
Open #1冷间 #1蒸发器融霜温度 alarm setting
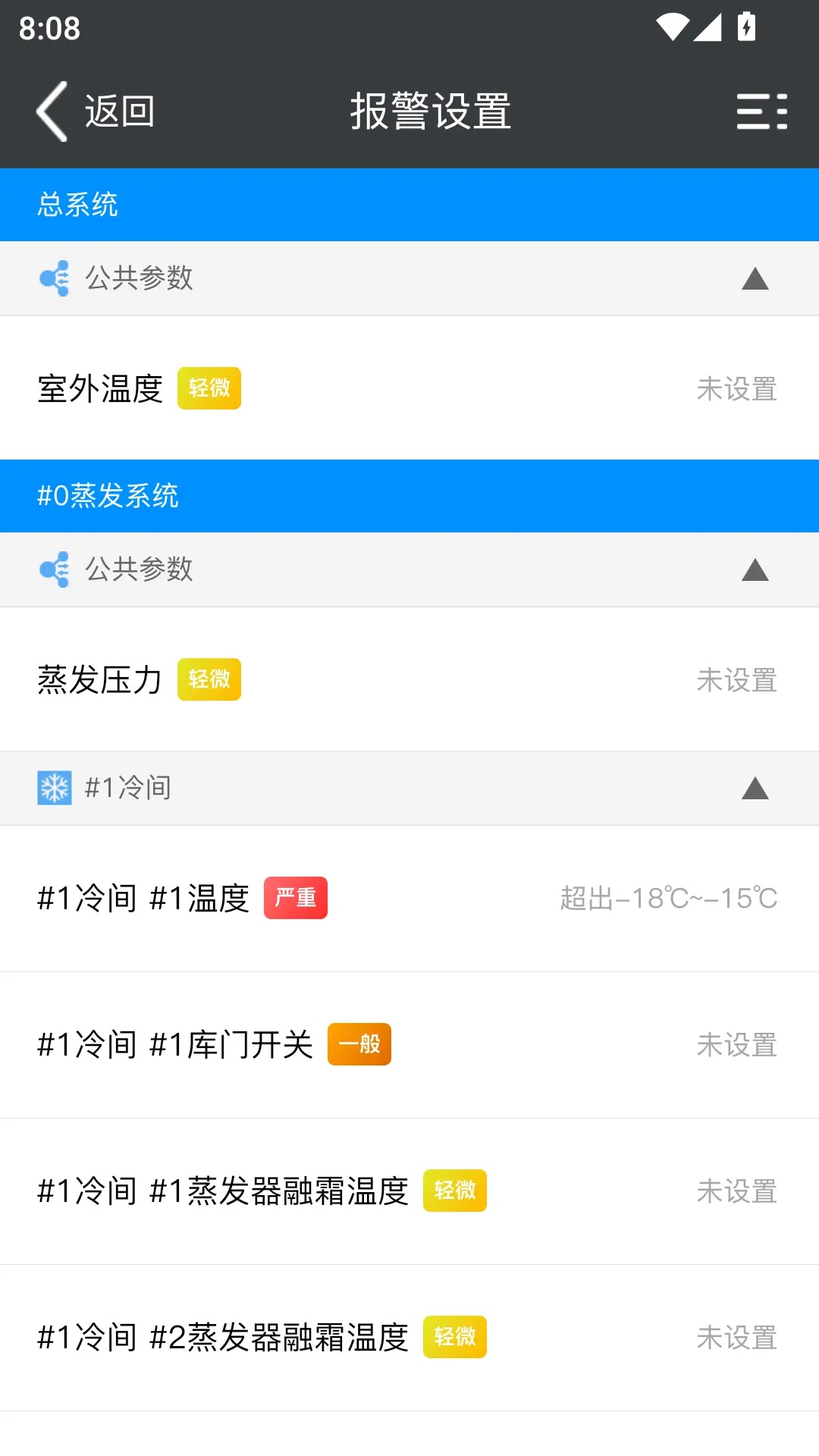coord(409,1191)
